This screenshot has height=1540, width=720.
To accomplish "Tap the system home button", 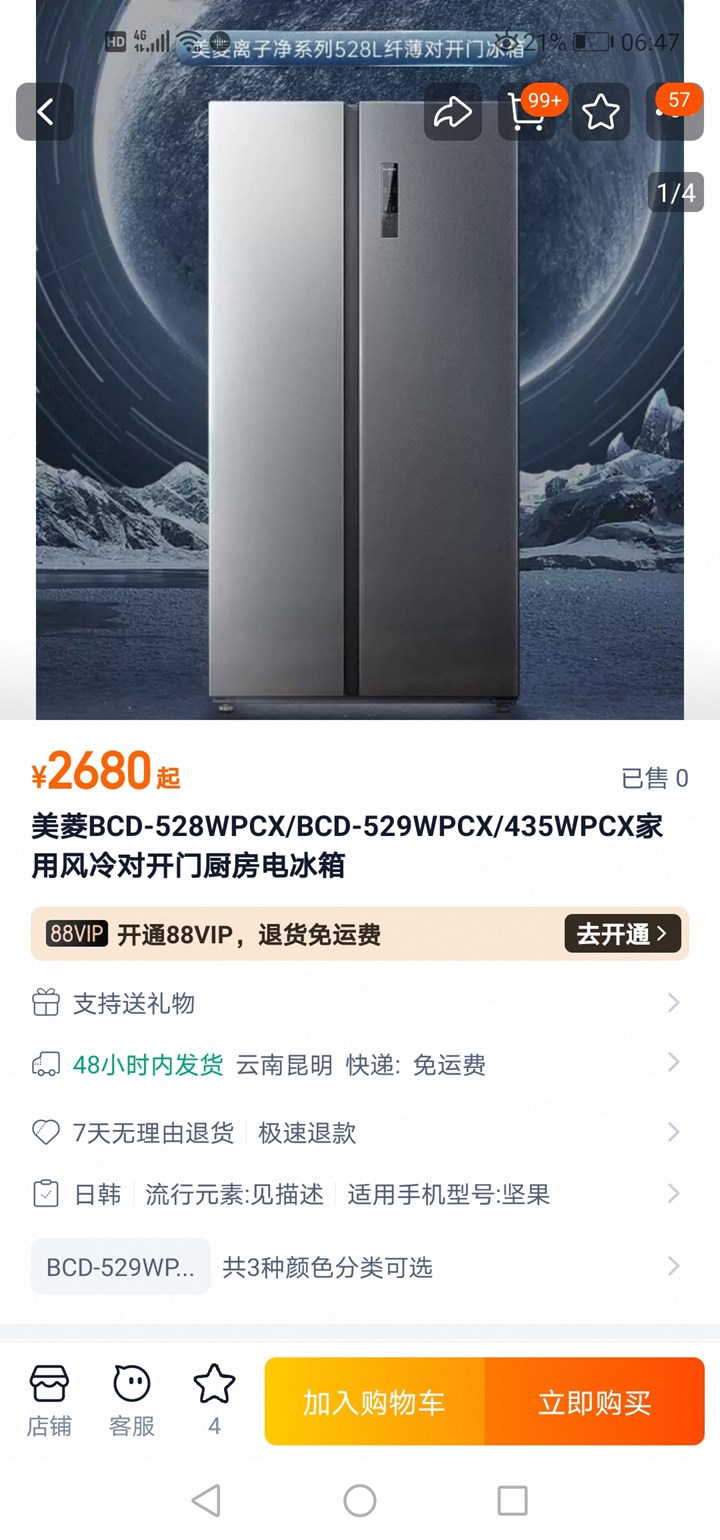I will [360, 1500].
